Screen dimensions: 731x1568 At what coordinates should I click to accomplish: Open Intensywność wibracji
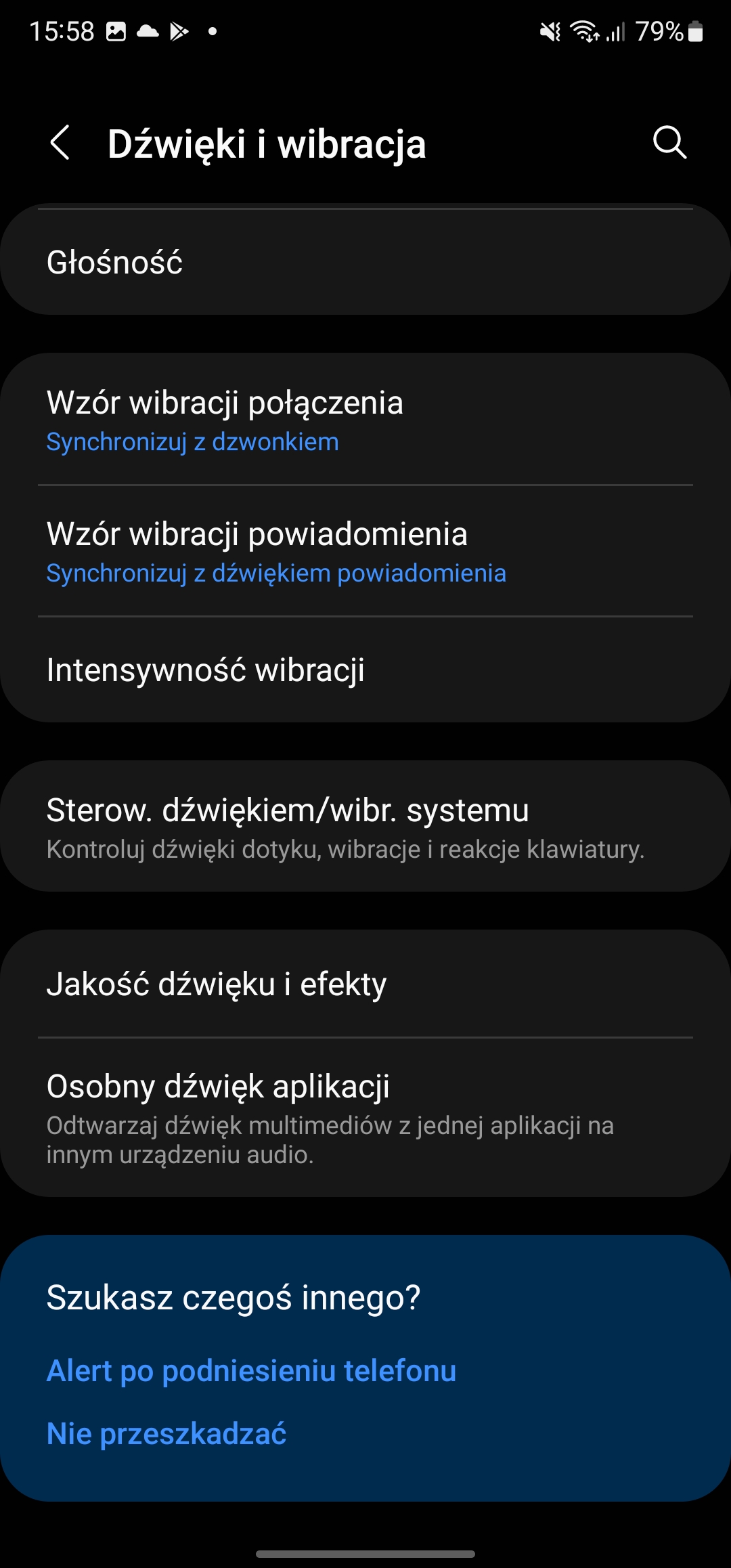(365, 670)
